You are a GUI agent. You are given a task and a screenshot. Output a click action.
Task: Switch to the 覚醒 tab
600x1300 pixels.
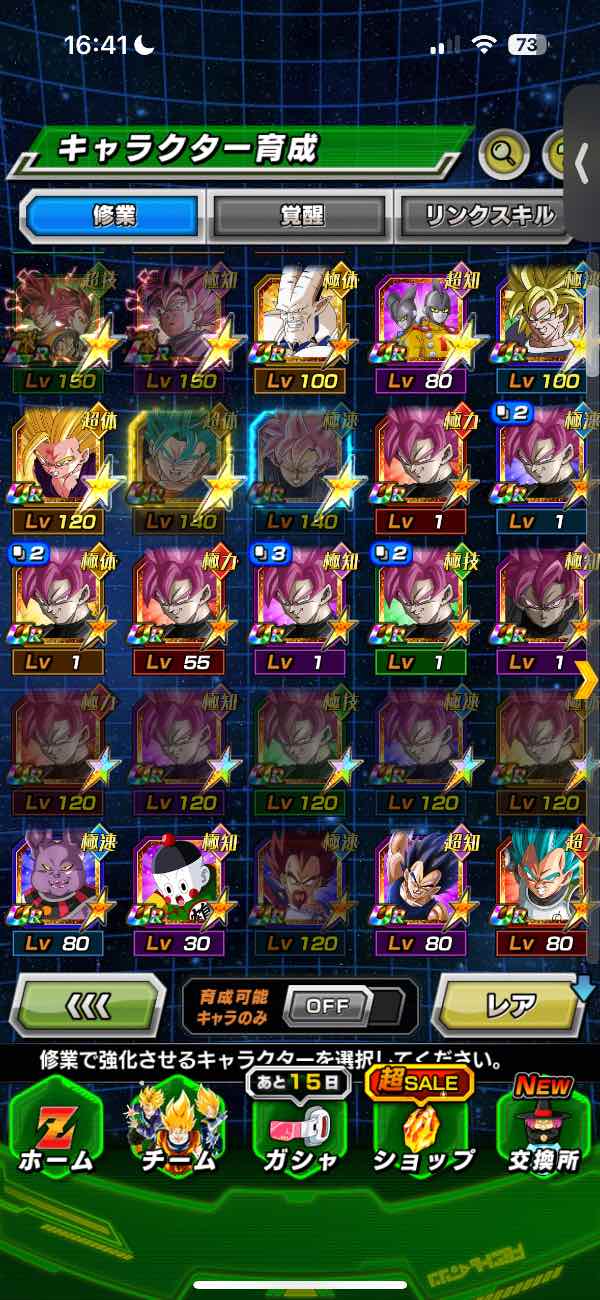299,215
